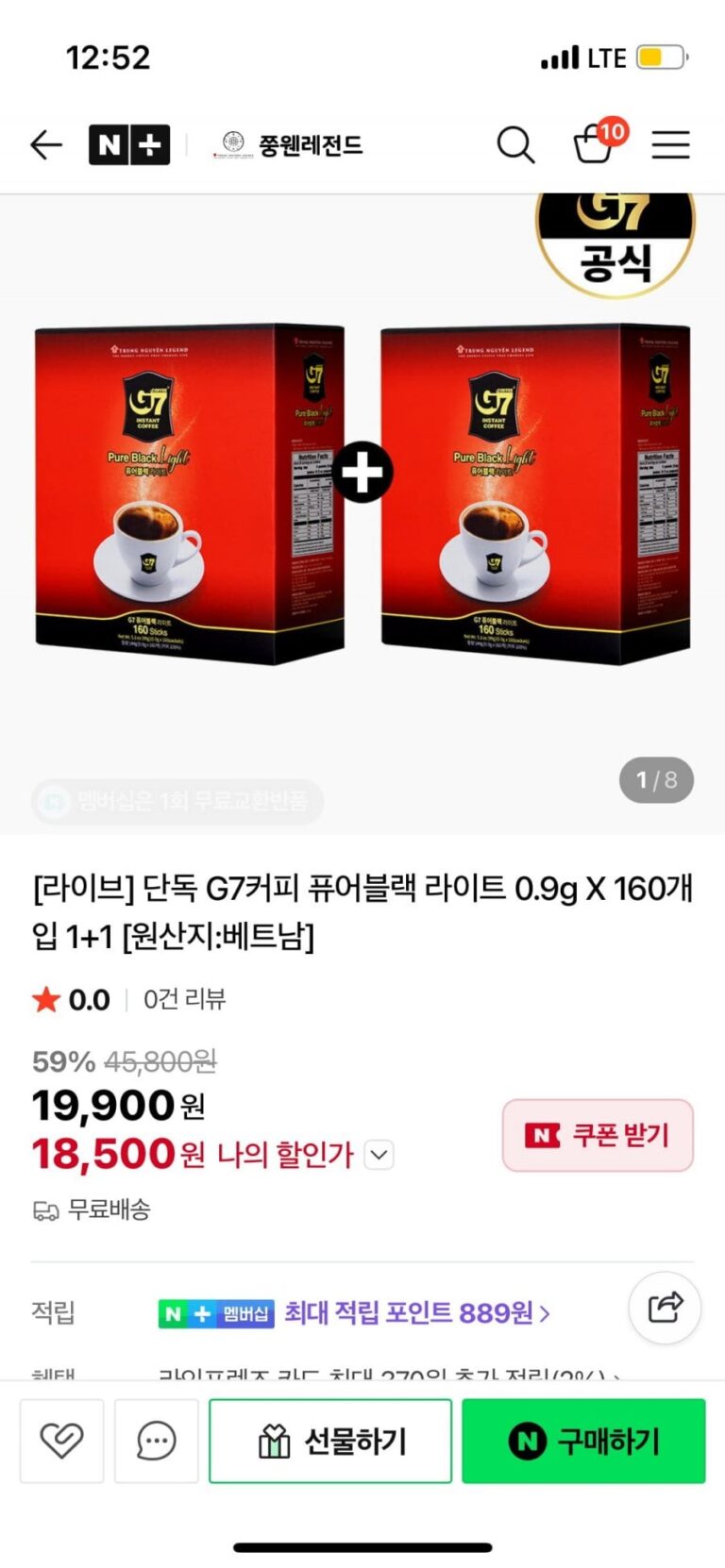Expand the 나의 할인가 discount details

379,1155
